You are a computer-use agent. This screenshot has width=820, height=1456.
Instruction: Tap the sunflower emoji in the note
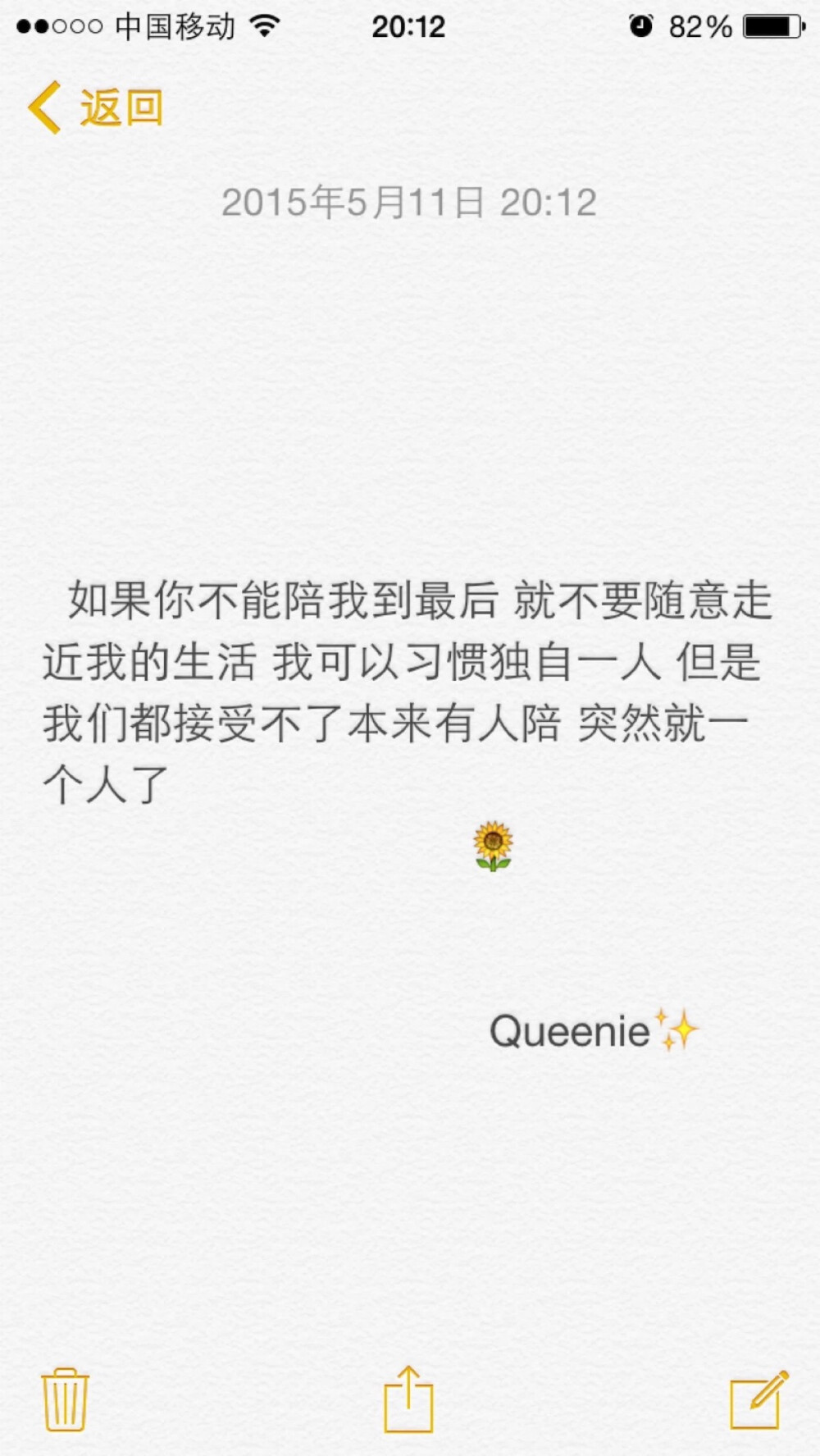pyautogui.click(x=494, y=845)
